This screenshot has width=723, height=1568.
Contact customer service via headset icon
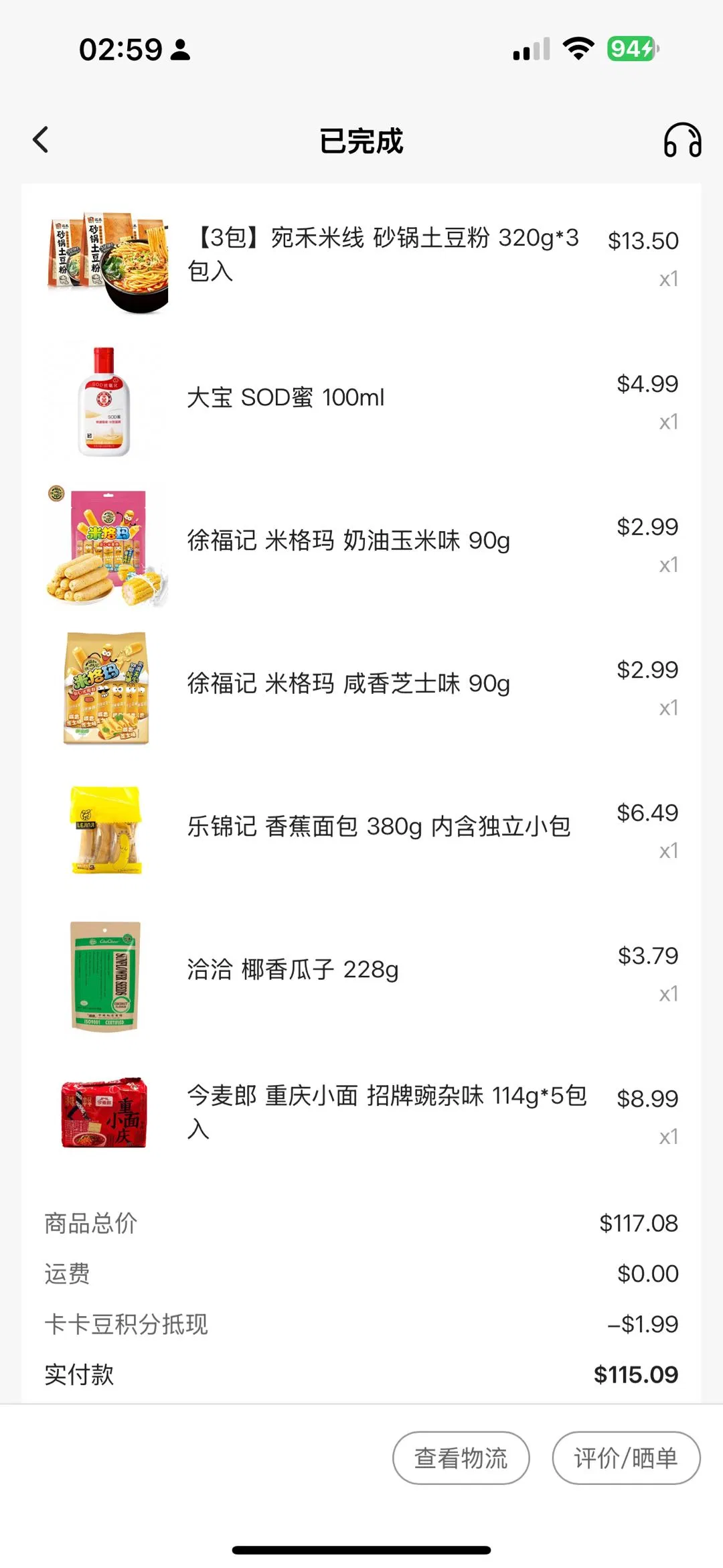point(682,140)
